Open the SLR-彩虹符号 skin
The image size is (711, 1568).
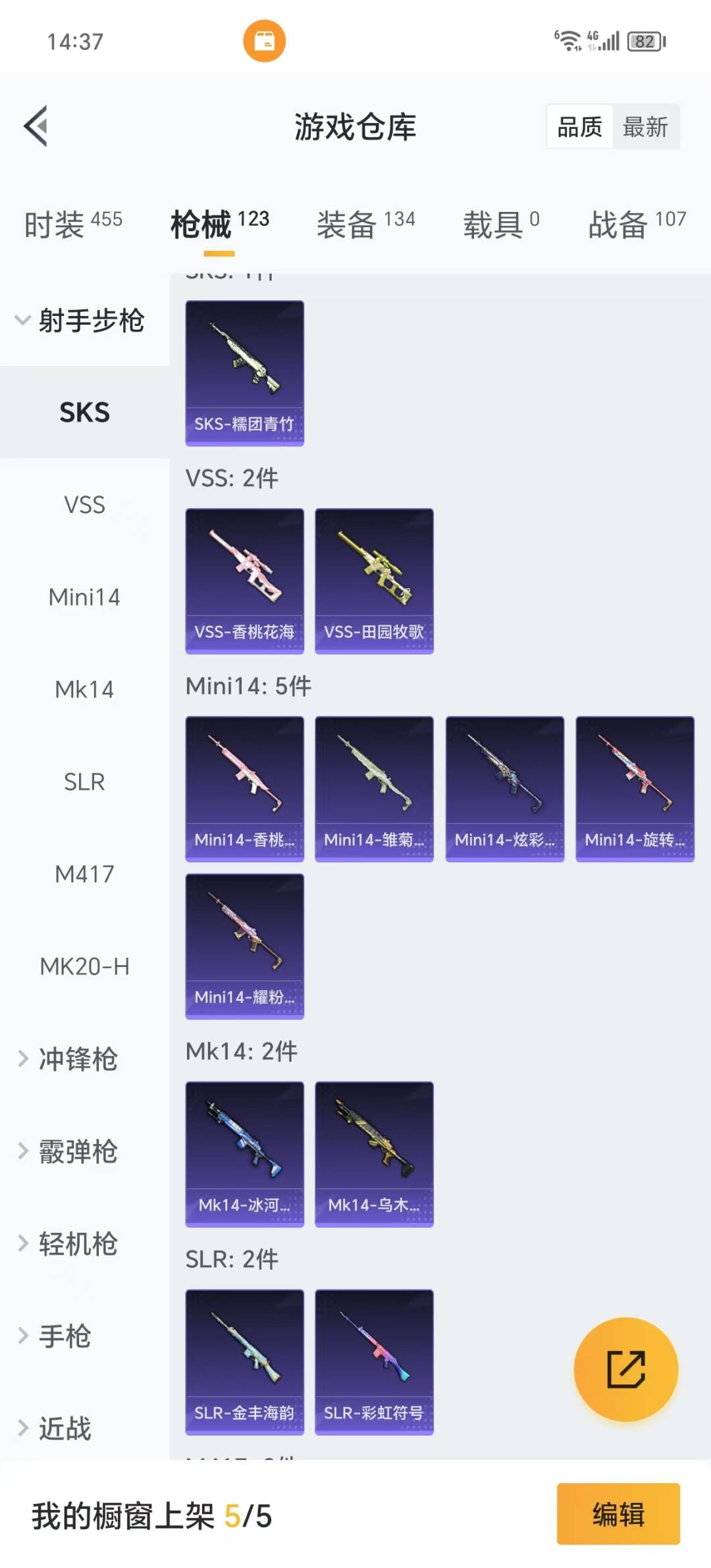click(374, 1362)
